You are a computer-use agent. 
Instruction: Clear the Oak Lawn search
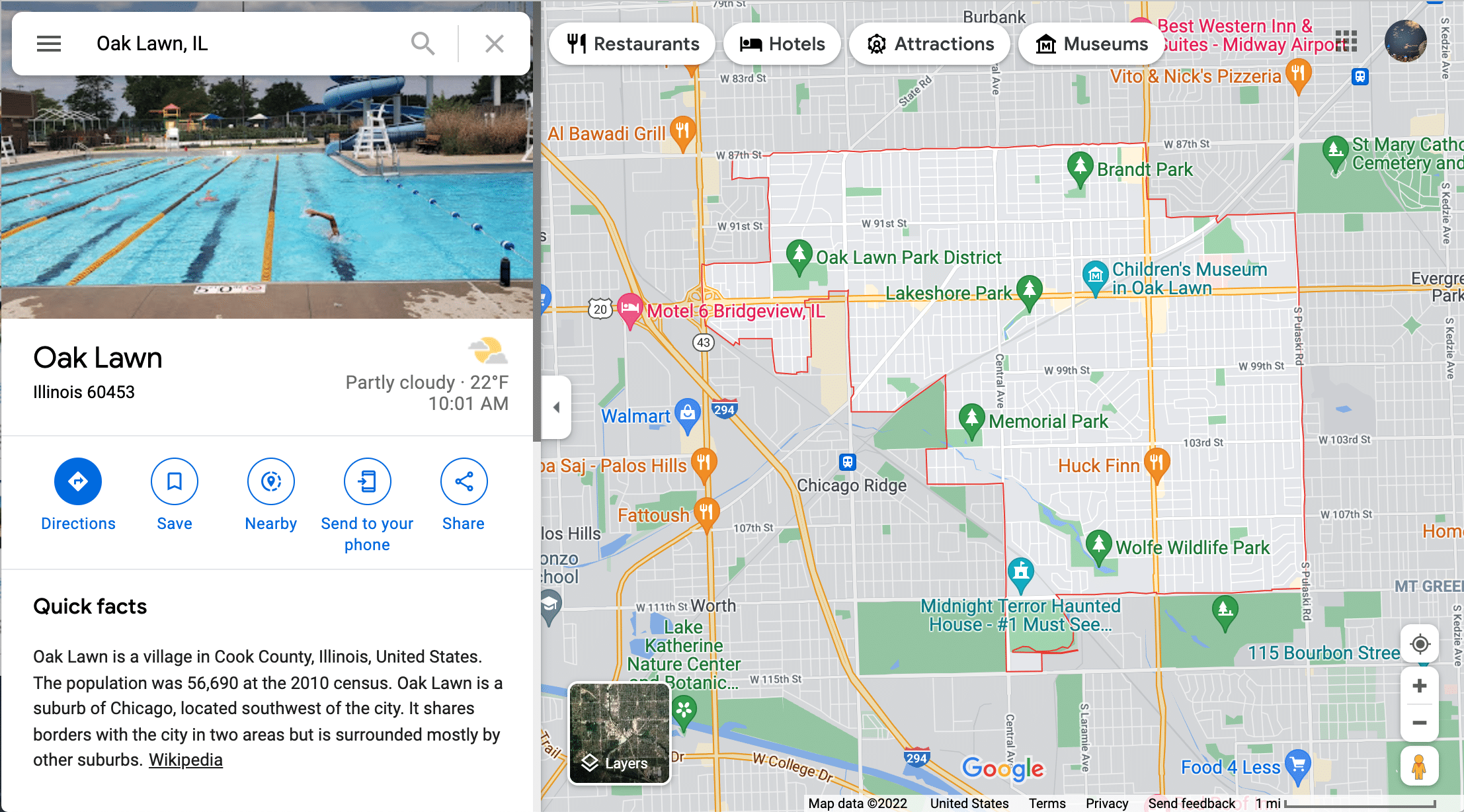point(495,44)
